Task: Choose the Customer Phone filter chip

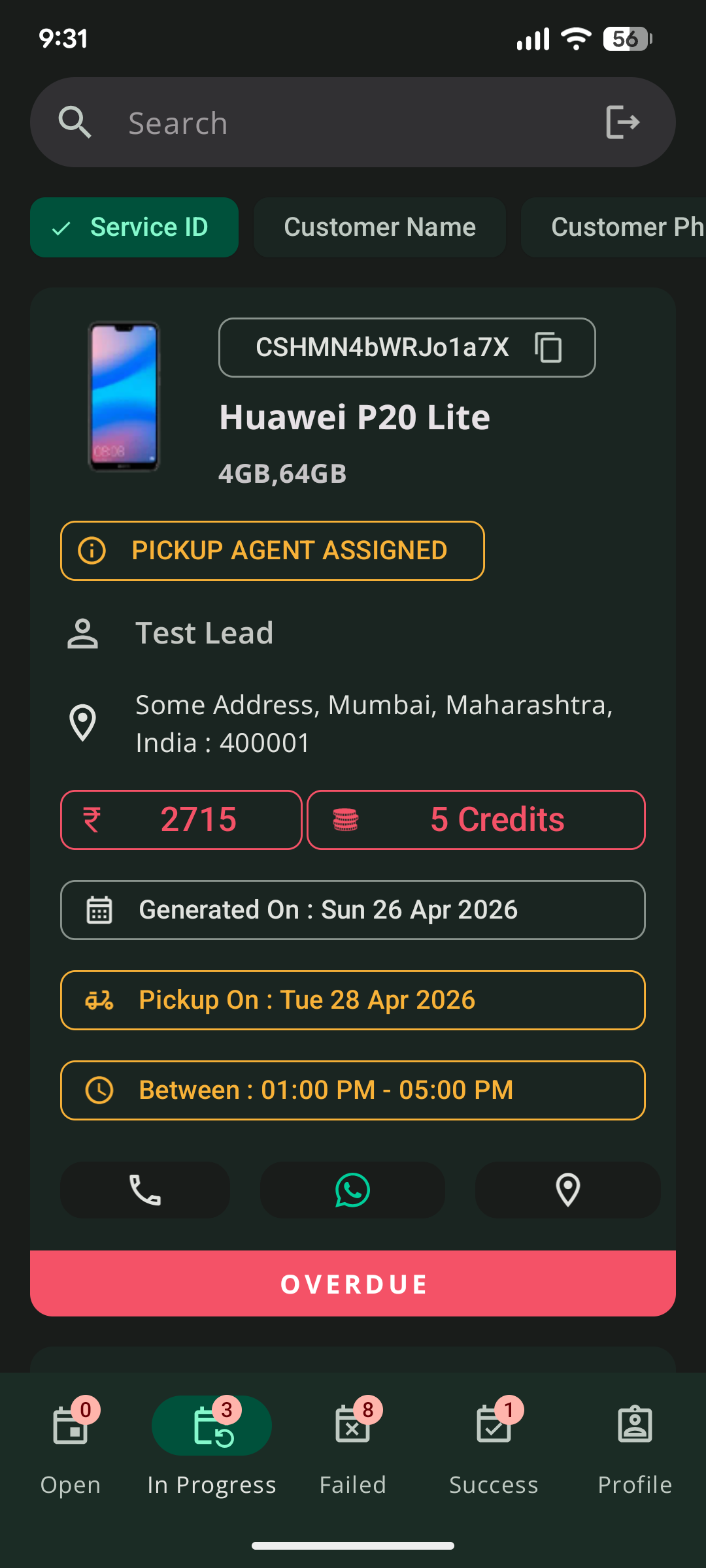Action: [x=614, y=227]
